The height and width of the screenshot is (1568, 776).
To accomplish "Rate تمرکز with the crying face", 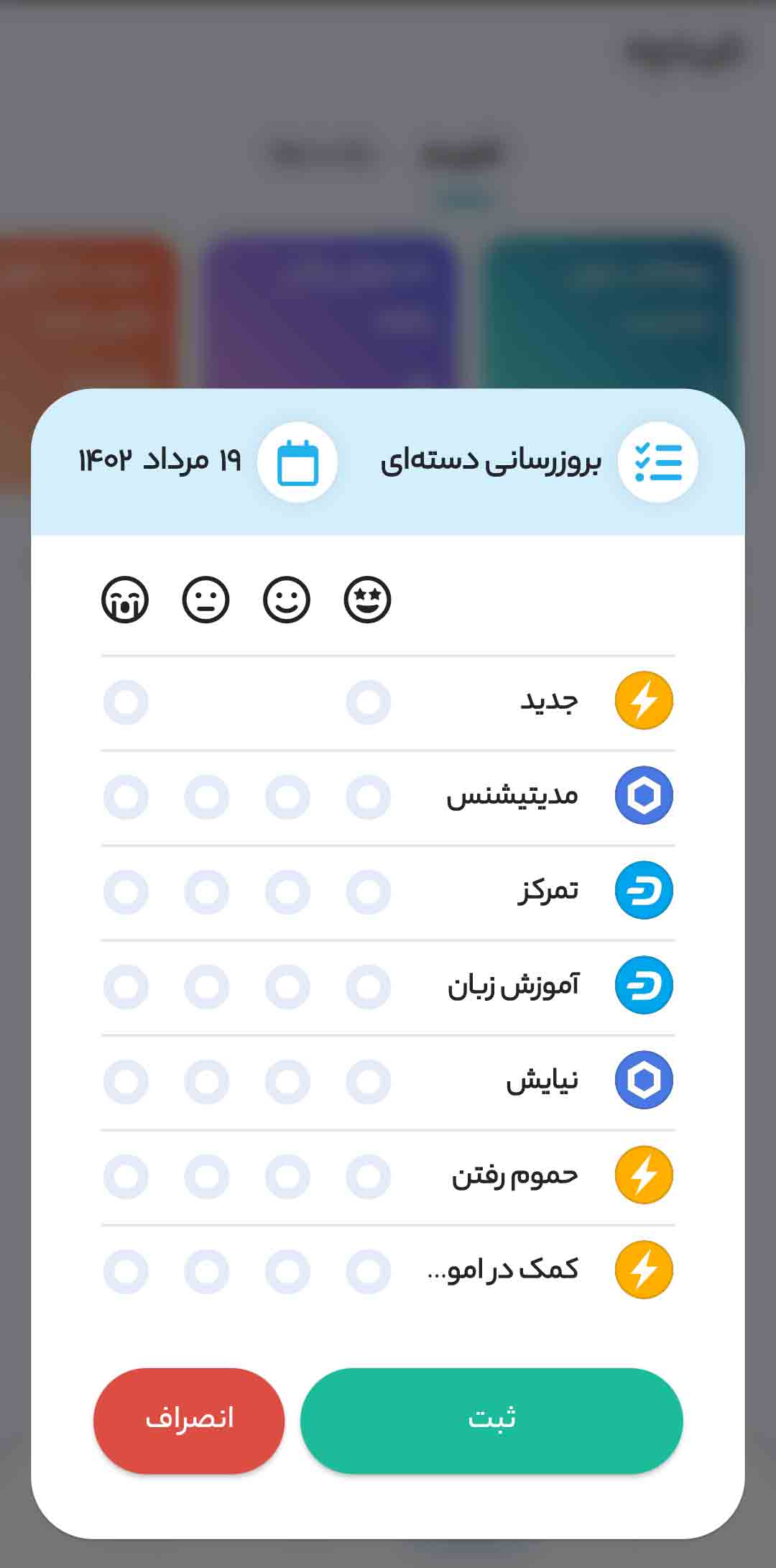I will (x=126, y=891).
